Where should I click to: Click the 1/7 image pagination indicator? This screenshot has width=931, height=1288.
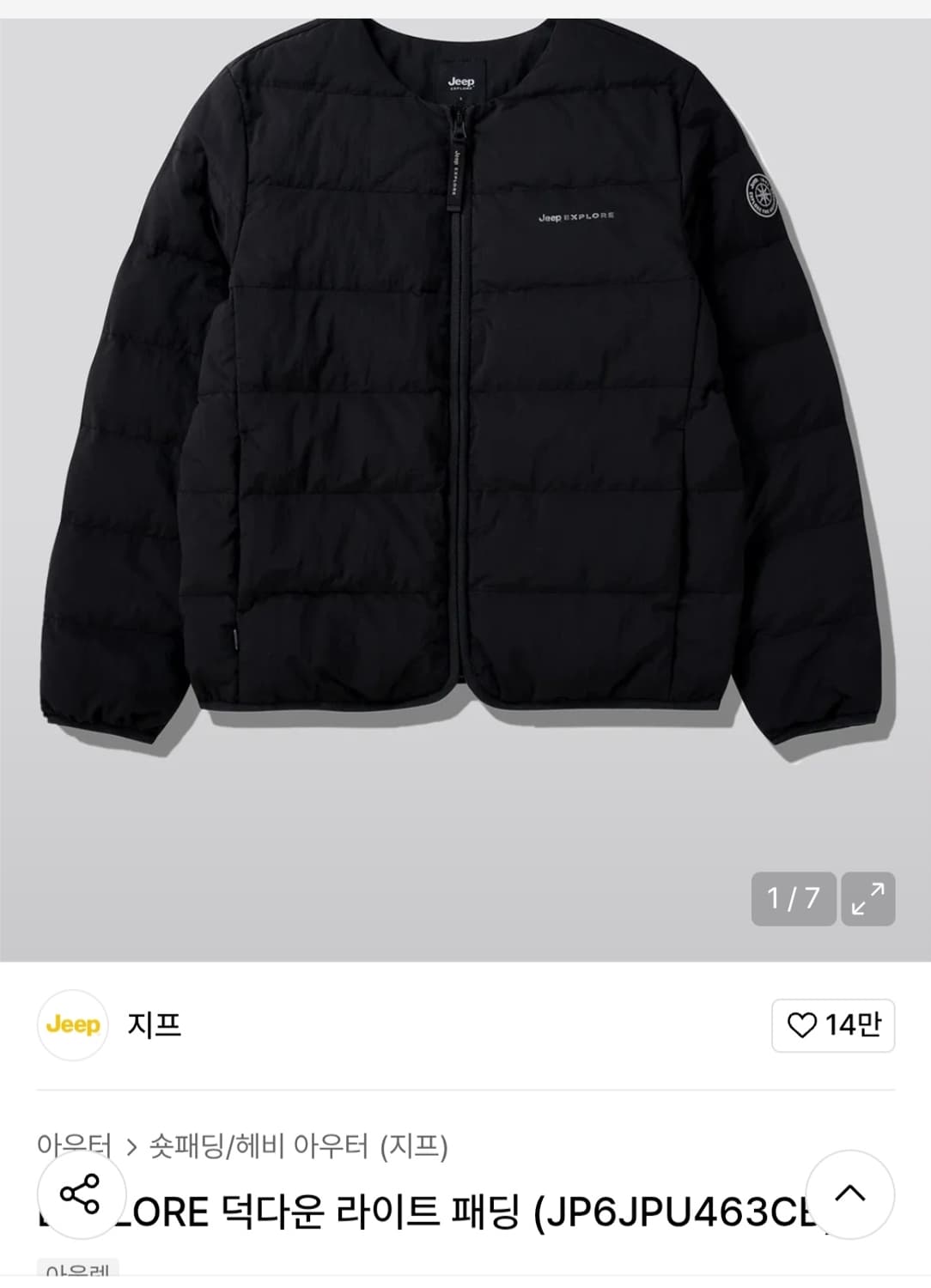[792, 900]
